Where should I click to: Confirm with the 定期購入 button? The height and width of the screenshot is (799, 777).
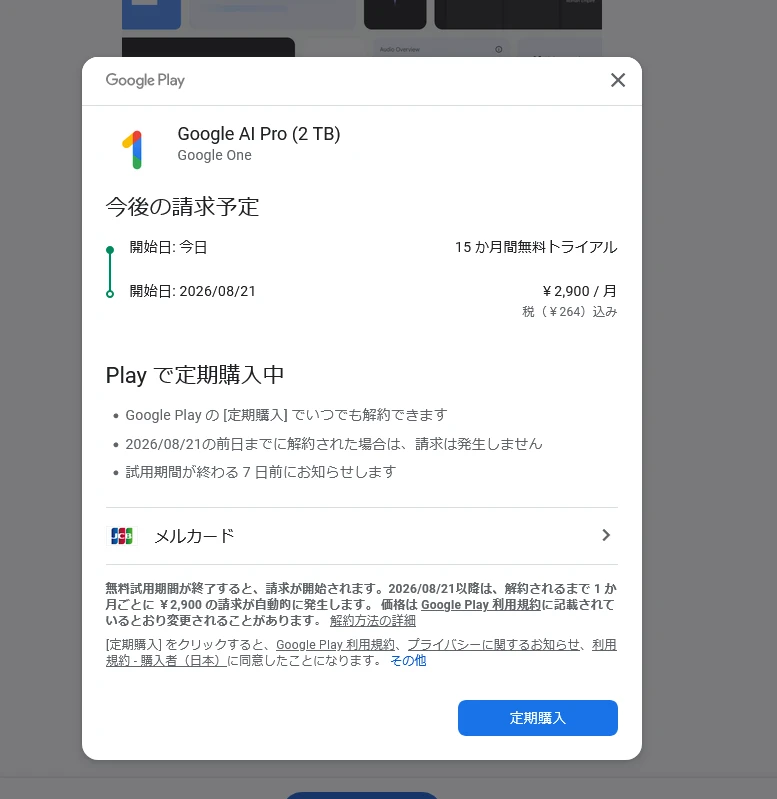coord(537,718)
